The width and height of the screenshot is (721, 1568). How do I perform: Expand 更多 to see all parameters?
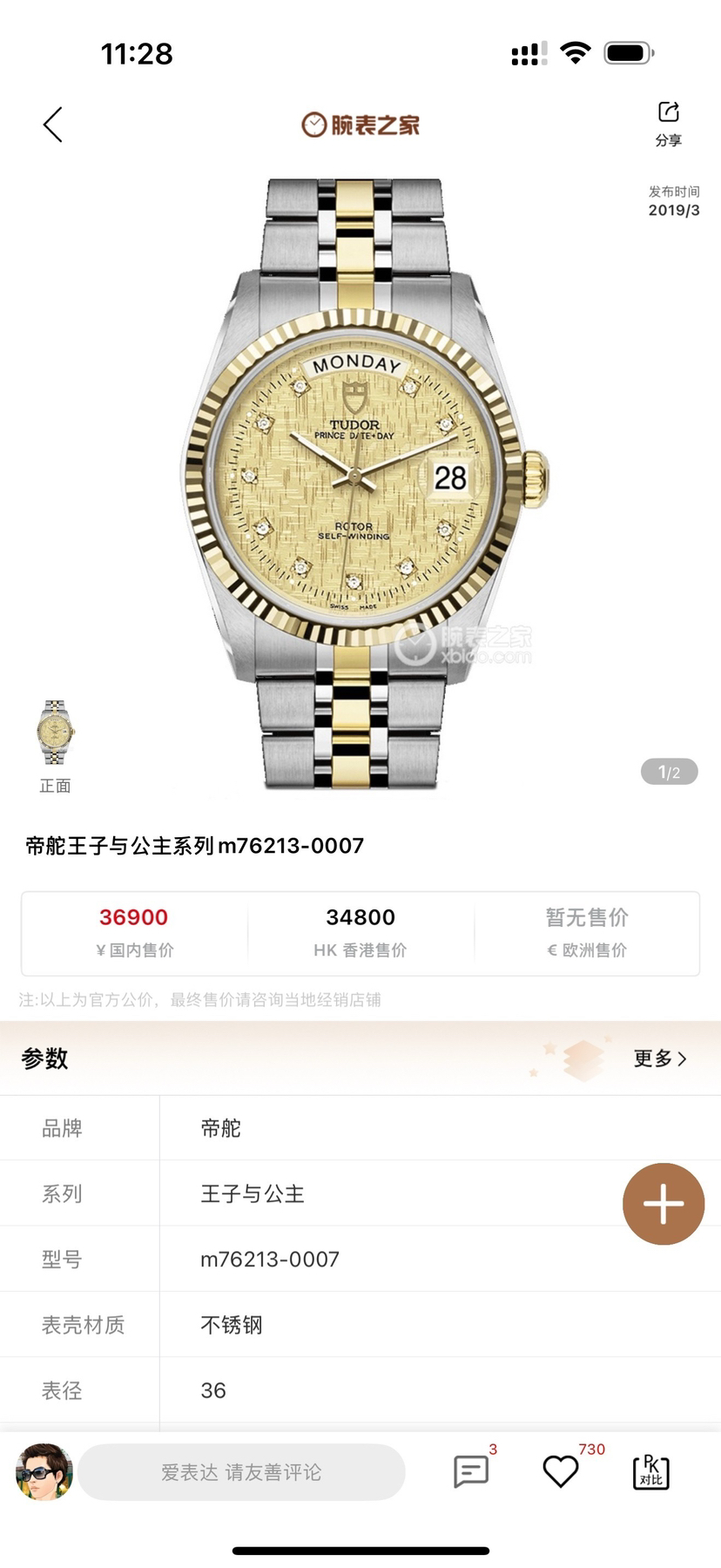click(x=659, y=1058)
